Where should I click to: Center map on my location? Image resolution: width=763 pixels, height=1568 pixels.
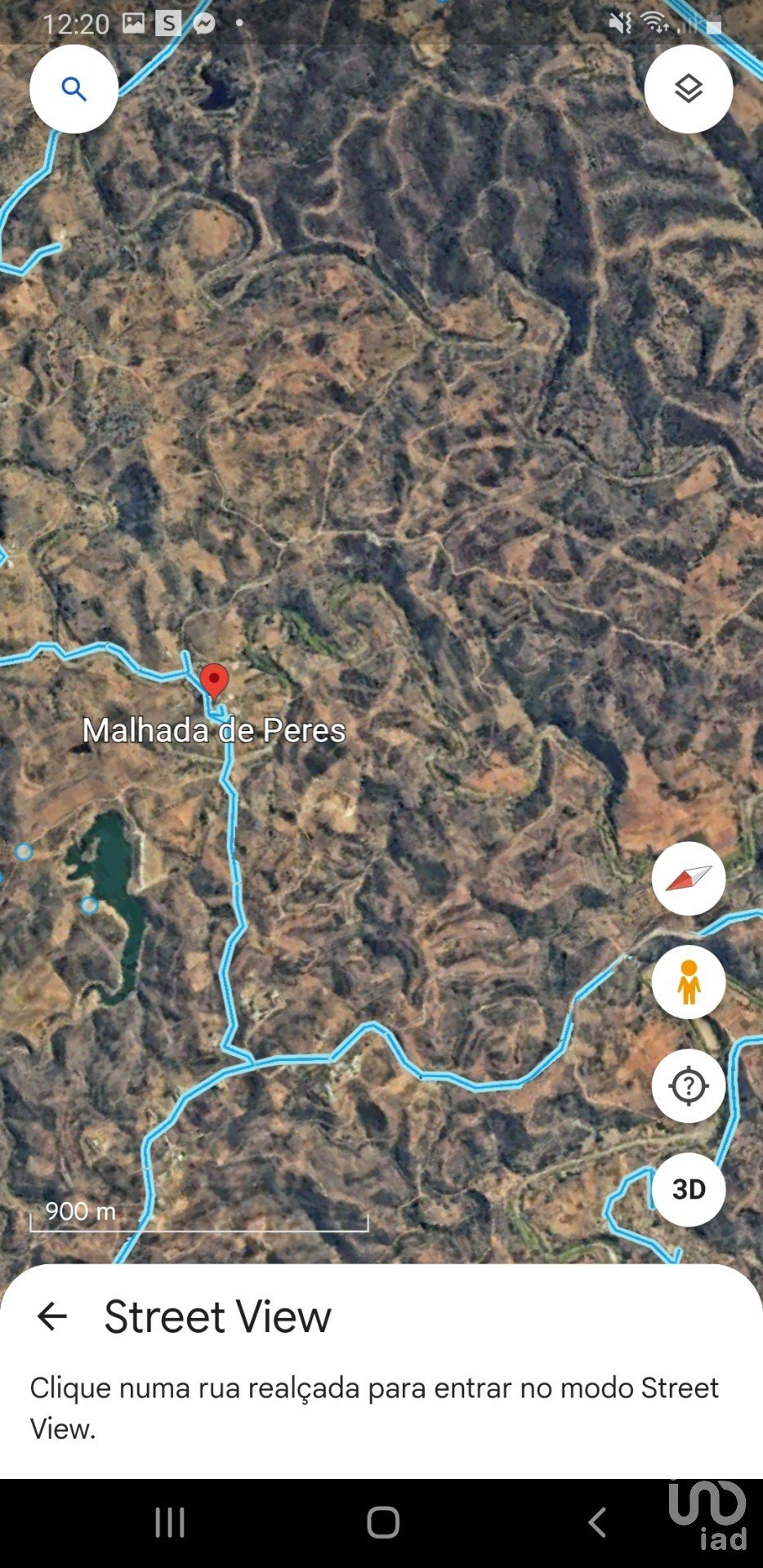click(x=689, y=1086)
